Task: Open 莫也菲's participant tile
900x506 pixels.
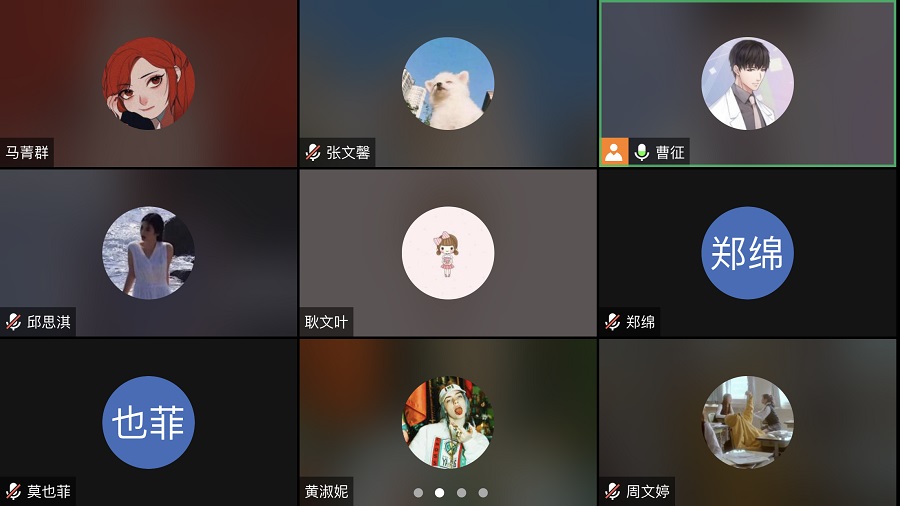Action: coord(149,422)
